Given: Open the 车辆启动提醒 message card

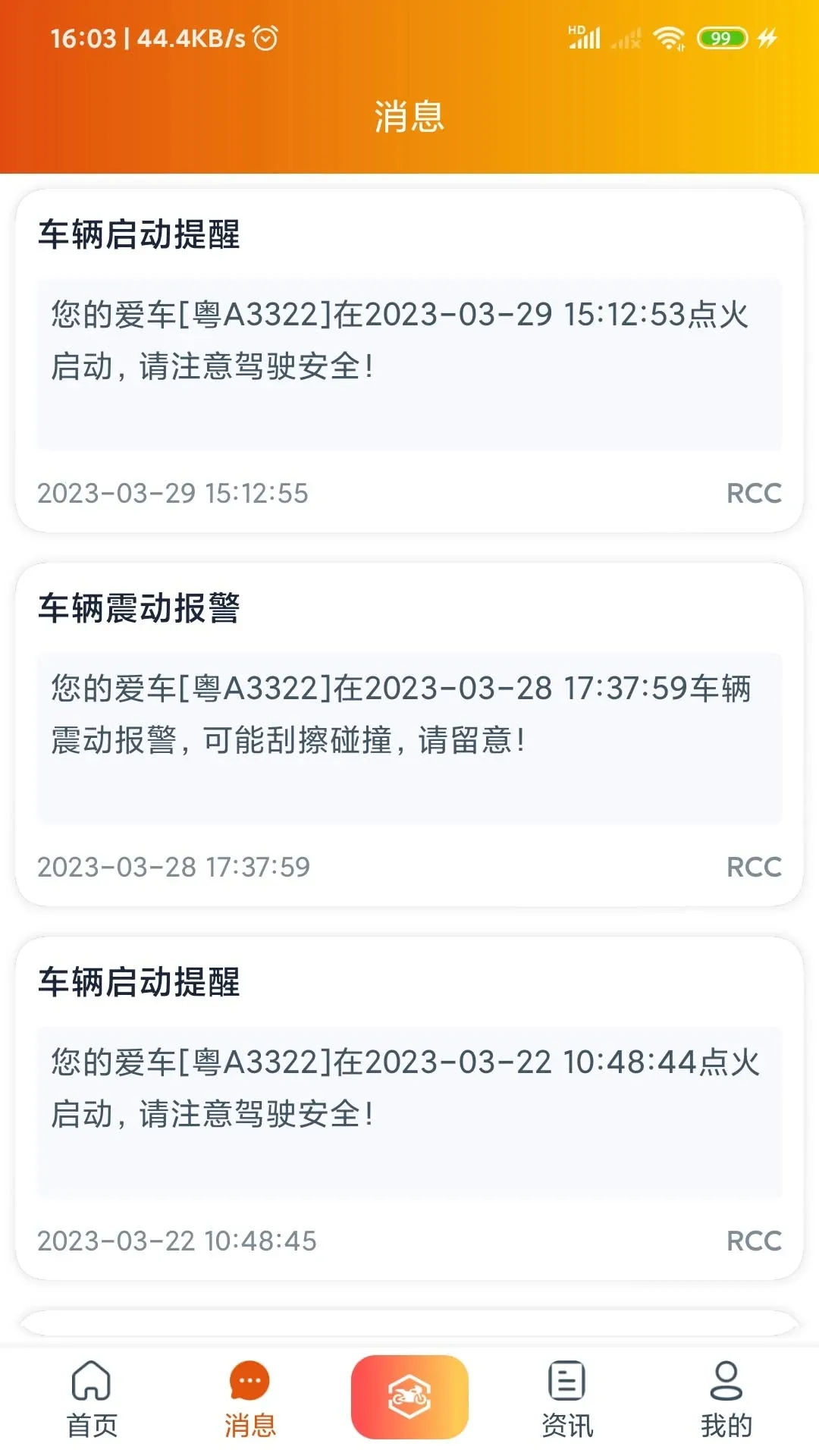Looking at the screenshot, I should click(409, 356).
